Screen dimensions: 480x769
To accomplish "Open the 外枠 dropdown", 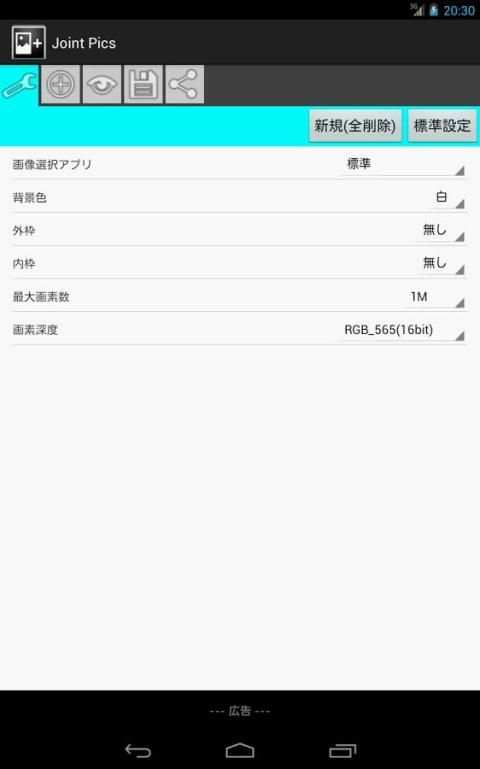I will pyautogui.click(x=442, y=231).
